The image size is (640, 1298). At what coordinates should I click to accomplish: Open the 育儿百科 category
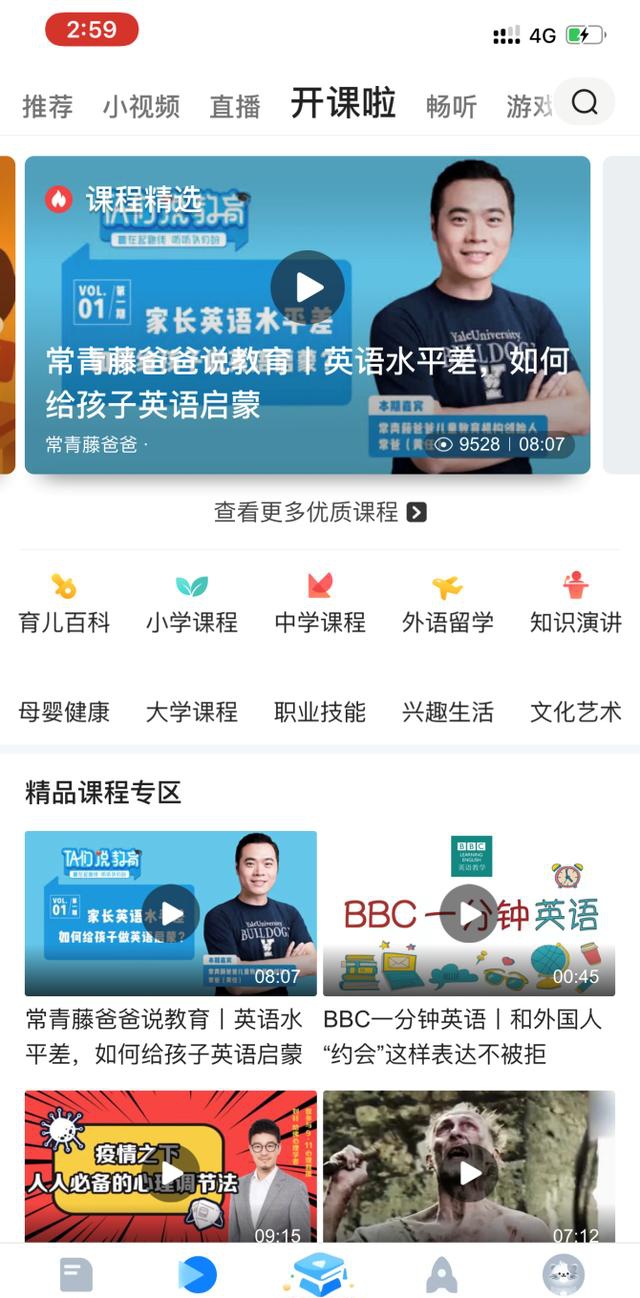(x=64, y=604)
